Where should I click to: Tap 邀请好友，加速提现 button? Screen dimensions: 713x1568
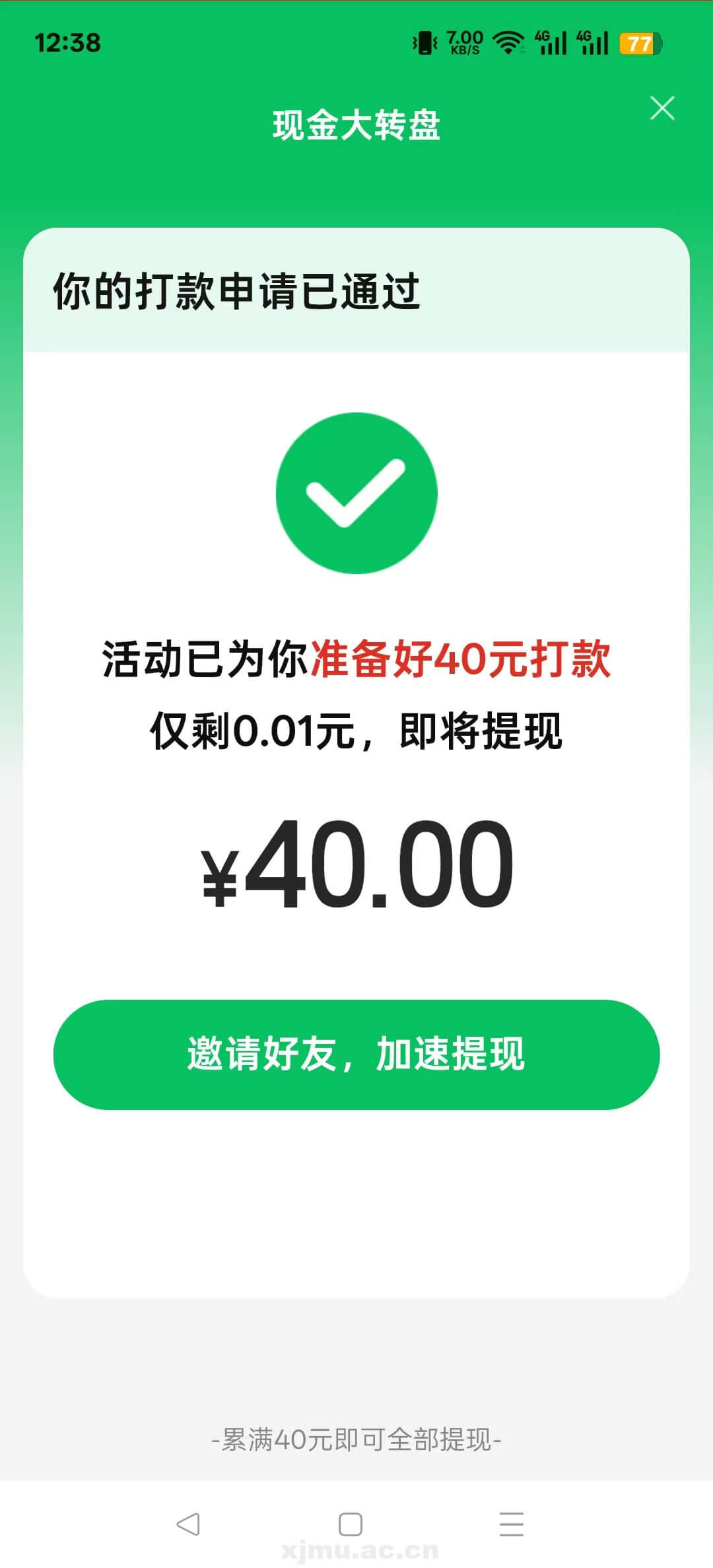[356, 1054]
